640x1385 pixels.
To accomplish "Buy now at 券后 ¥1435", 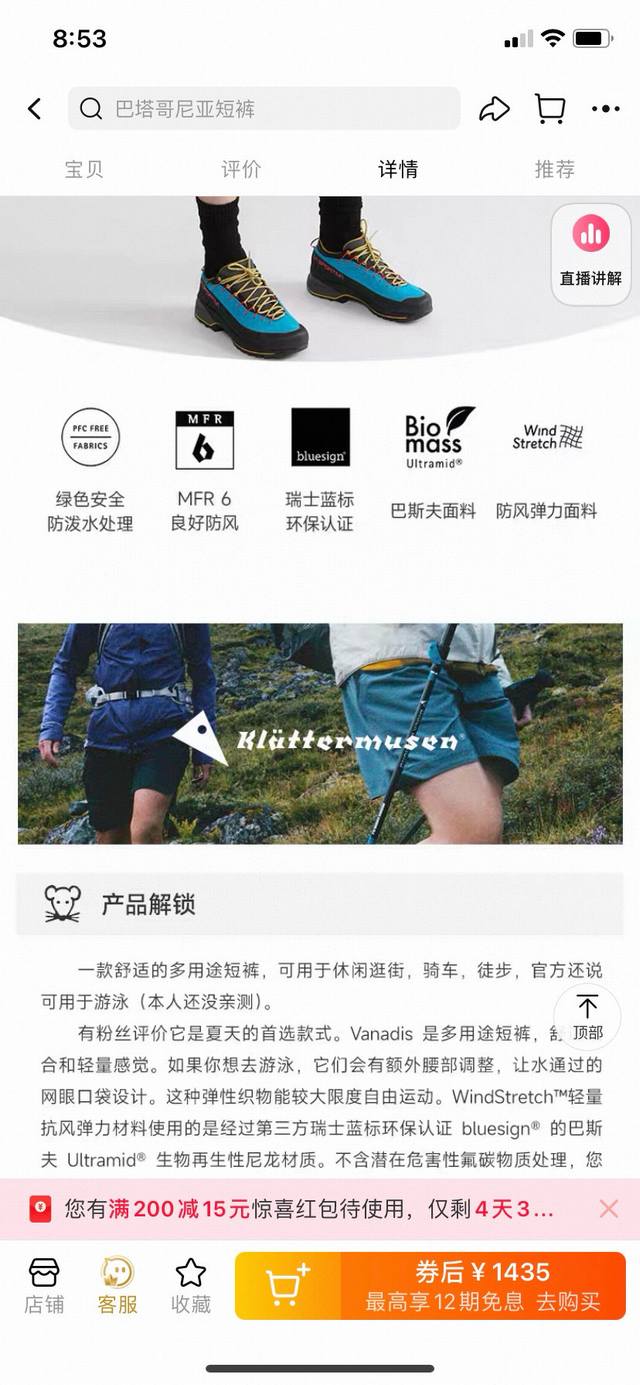I will pyautogui.click(x=482, y=1285).
